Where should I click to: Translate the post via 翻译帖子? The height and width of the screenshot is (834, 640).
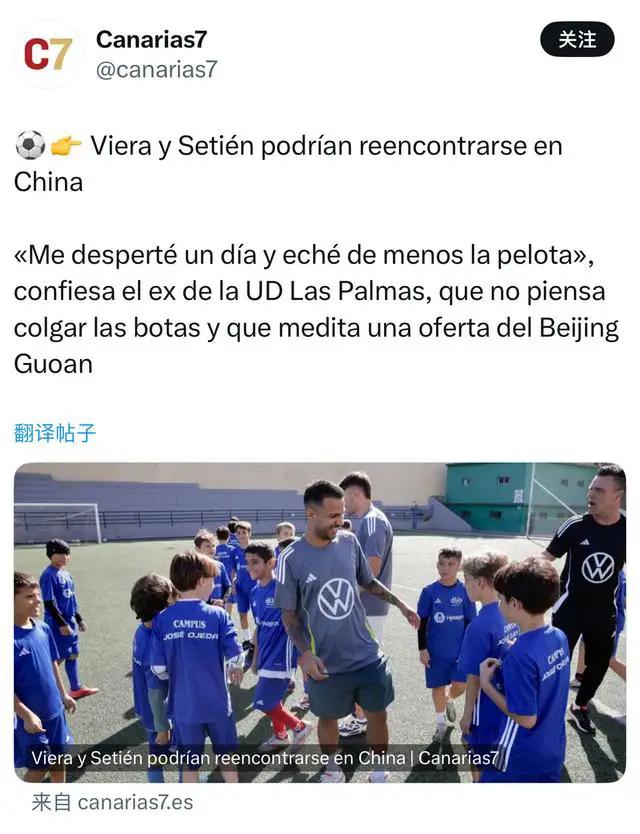tap(55, 433)
